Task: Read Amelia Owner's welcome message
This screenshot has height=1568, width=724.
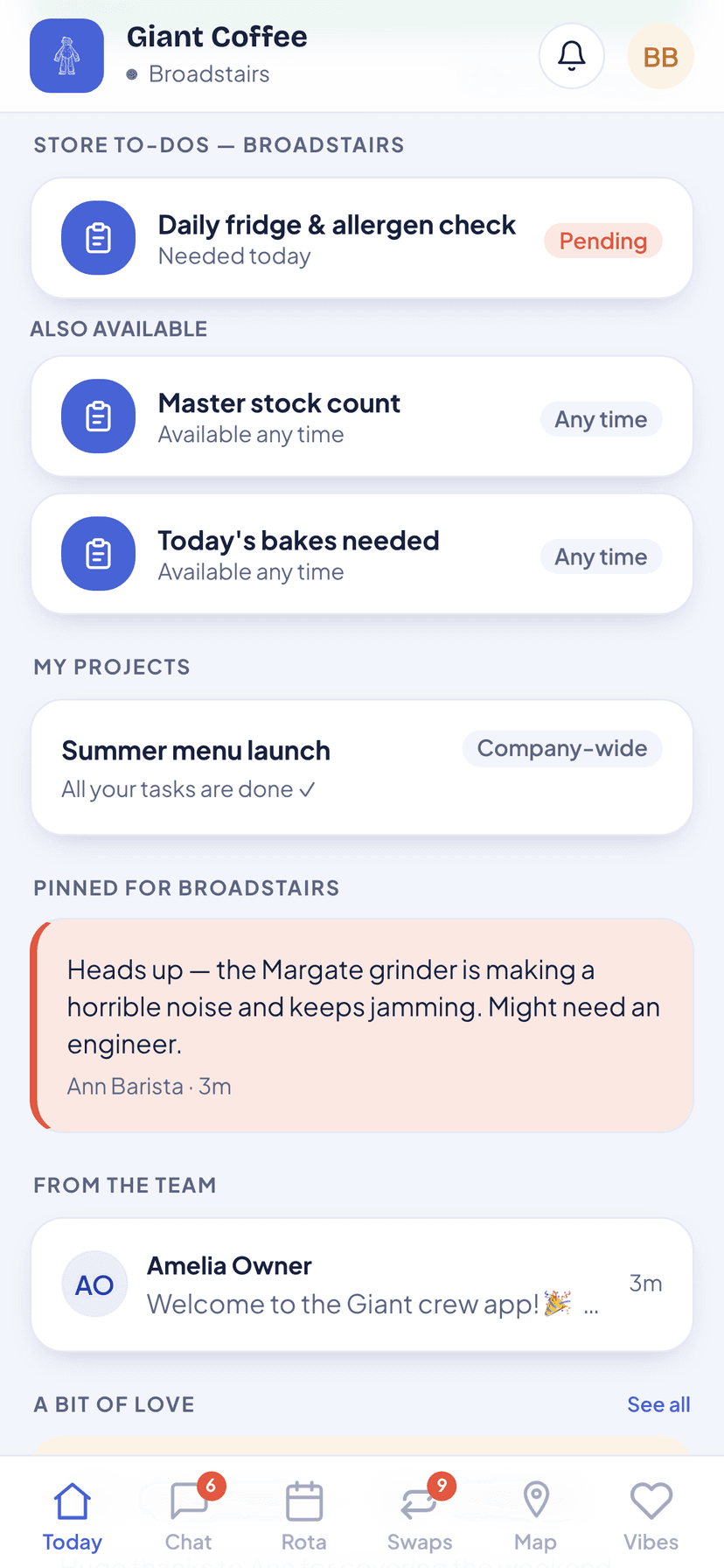Action: pos(362,1284)
